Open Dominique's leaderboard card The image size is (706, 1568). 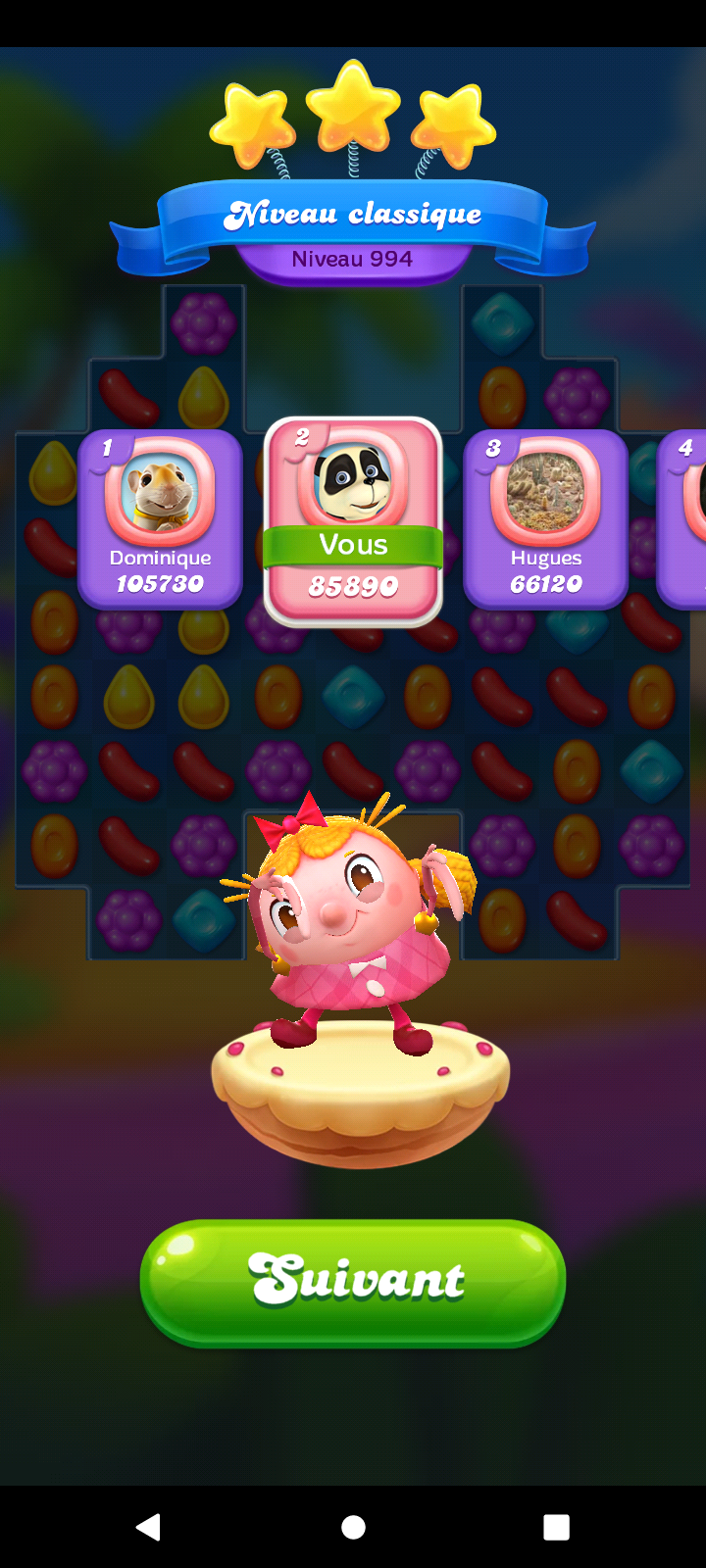160,519
